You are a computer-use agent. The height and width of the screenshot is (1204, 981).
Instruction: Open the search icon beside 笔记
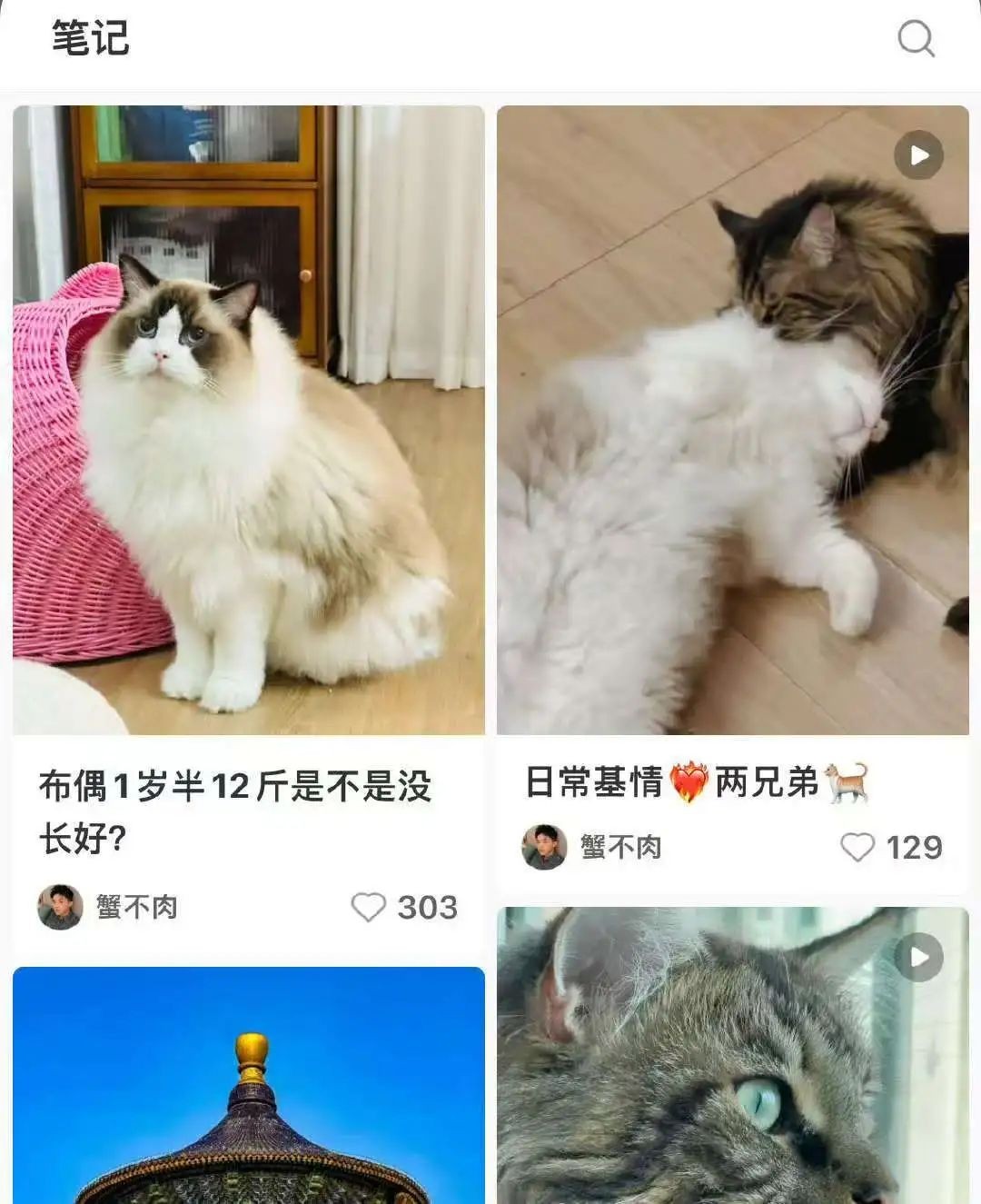[916, 39]
